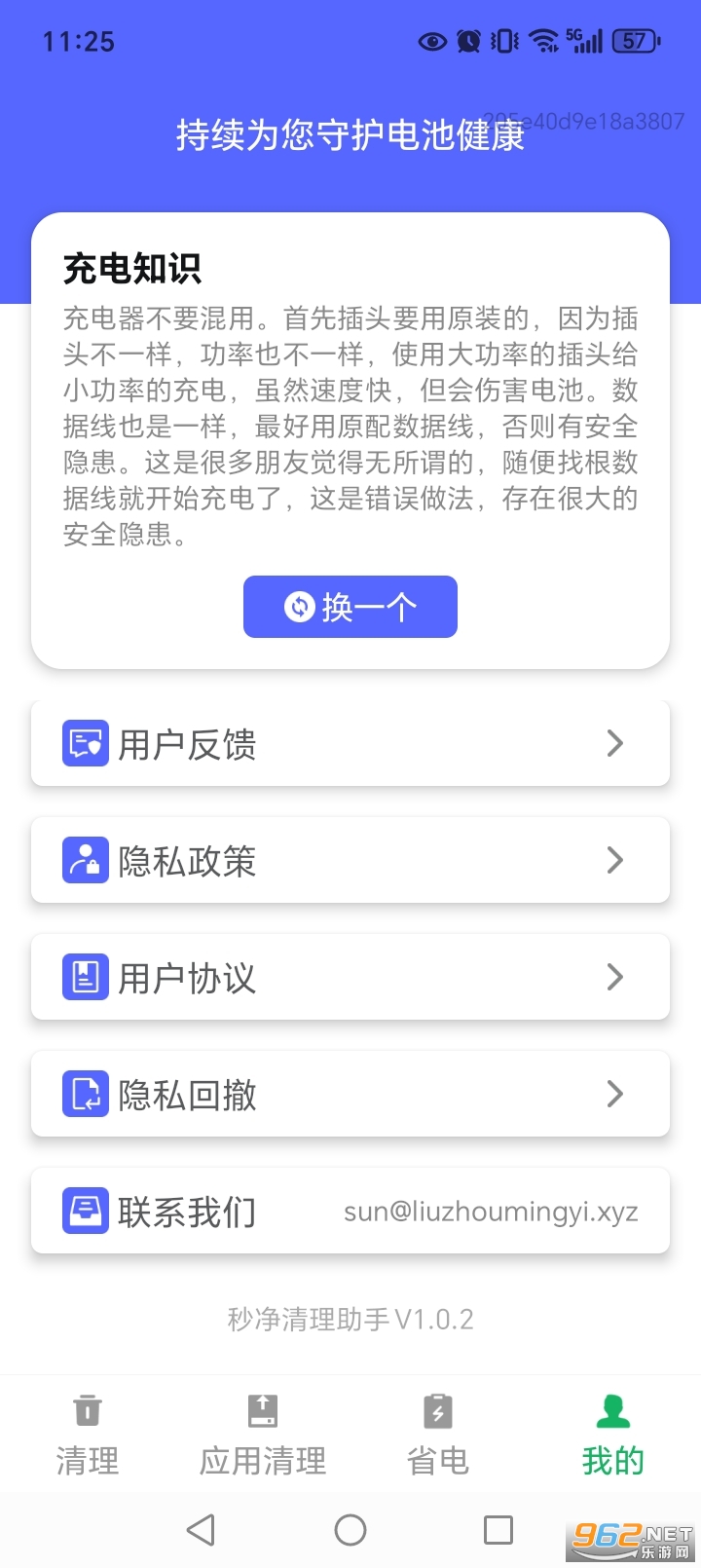This screenshot has height=1568, width=701.
Task: Tap the 换一个 button for new charging tip
Action: point(350,606)
